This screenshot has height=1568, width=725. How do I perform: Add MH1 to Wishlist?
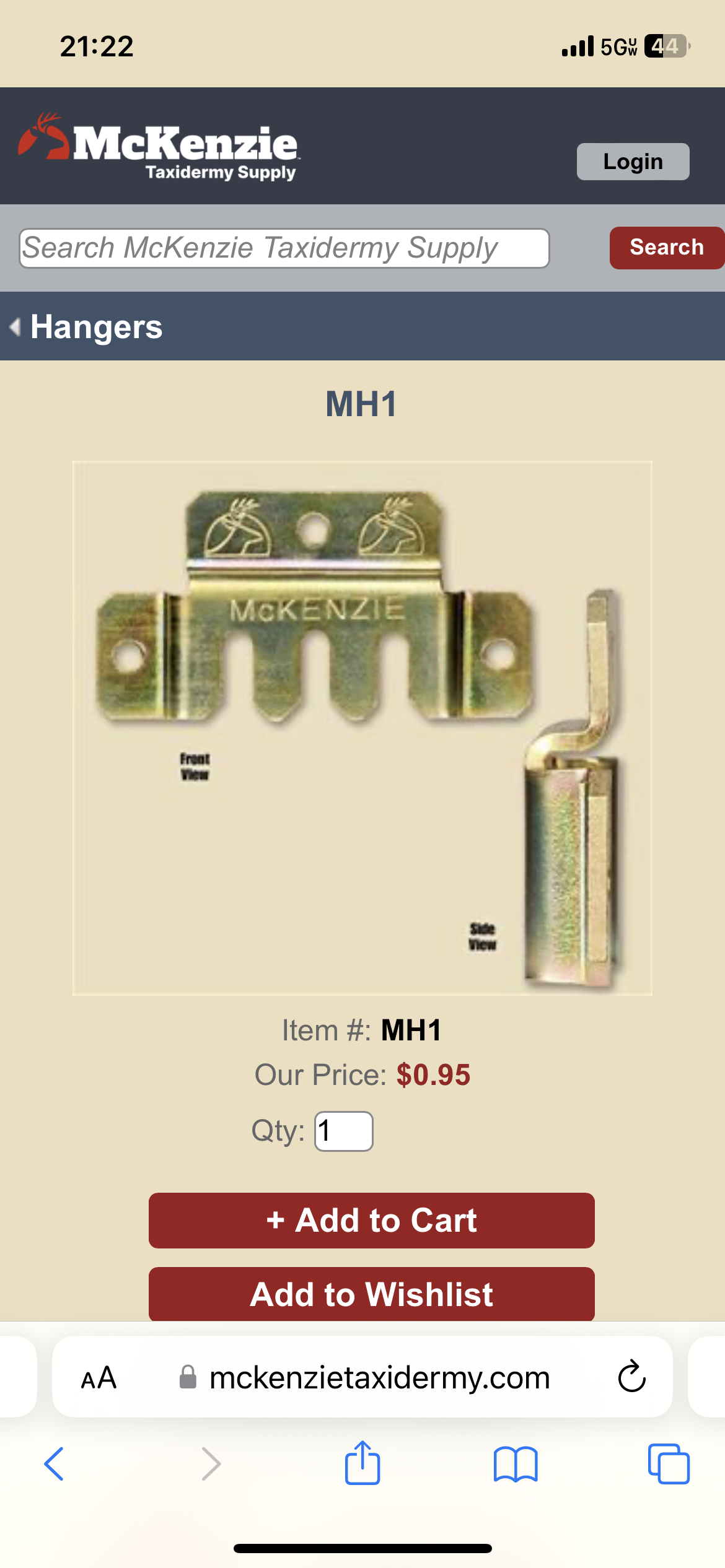(372, 1294)
